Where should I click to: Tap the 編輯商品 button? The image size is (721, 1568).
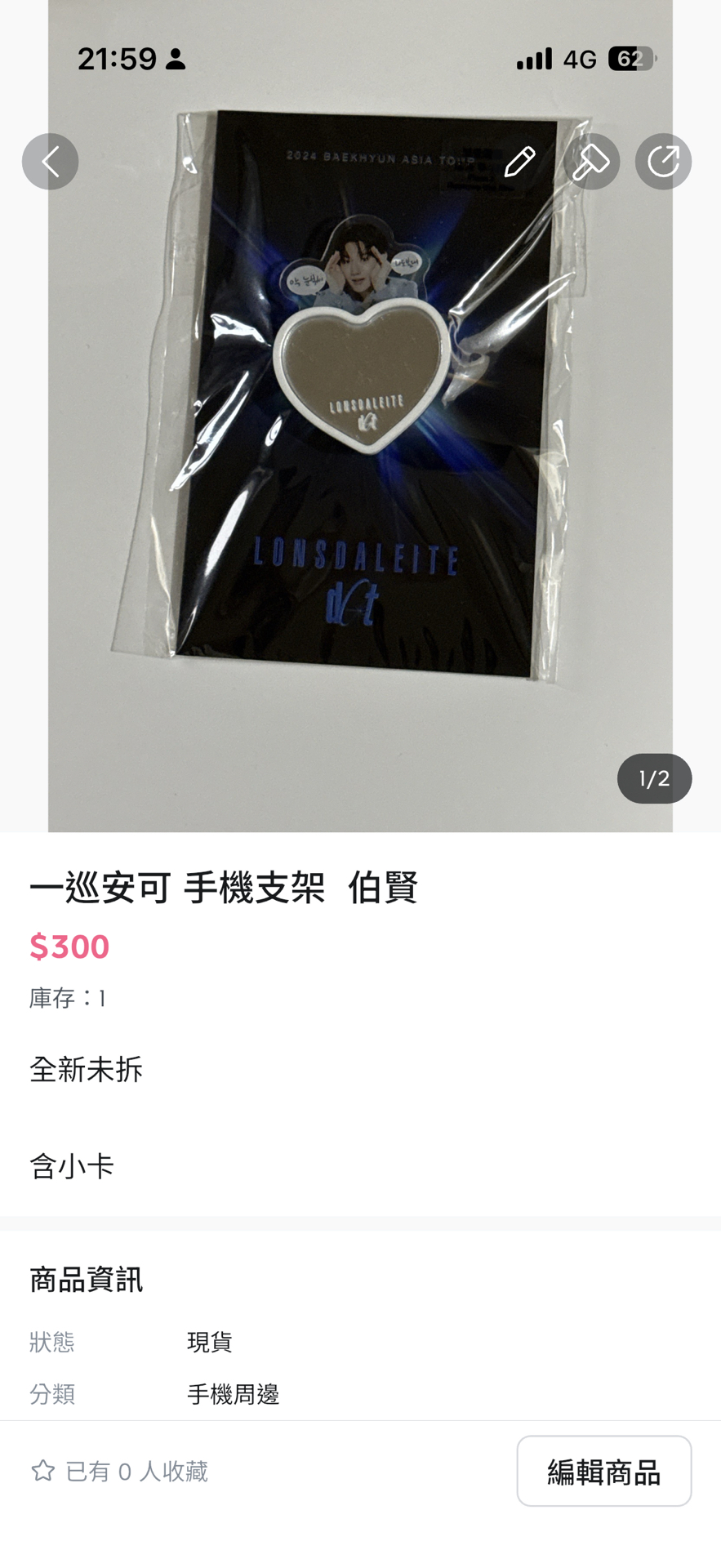coord(603,1472)
